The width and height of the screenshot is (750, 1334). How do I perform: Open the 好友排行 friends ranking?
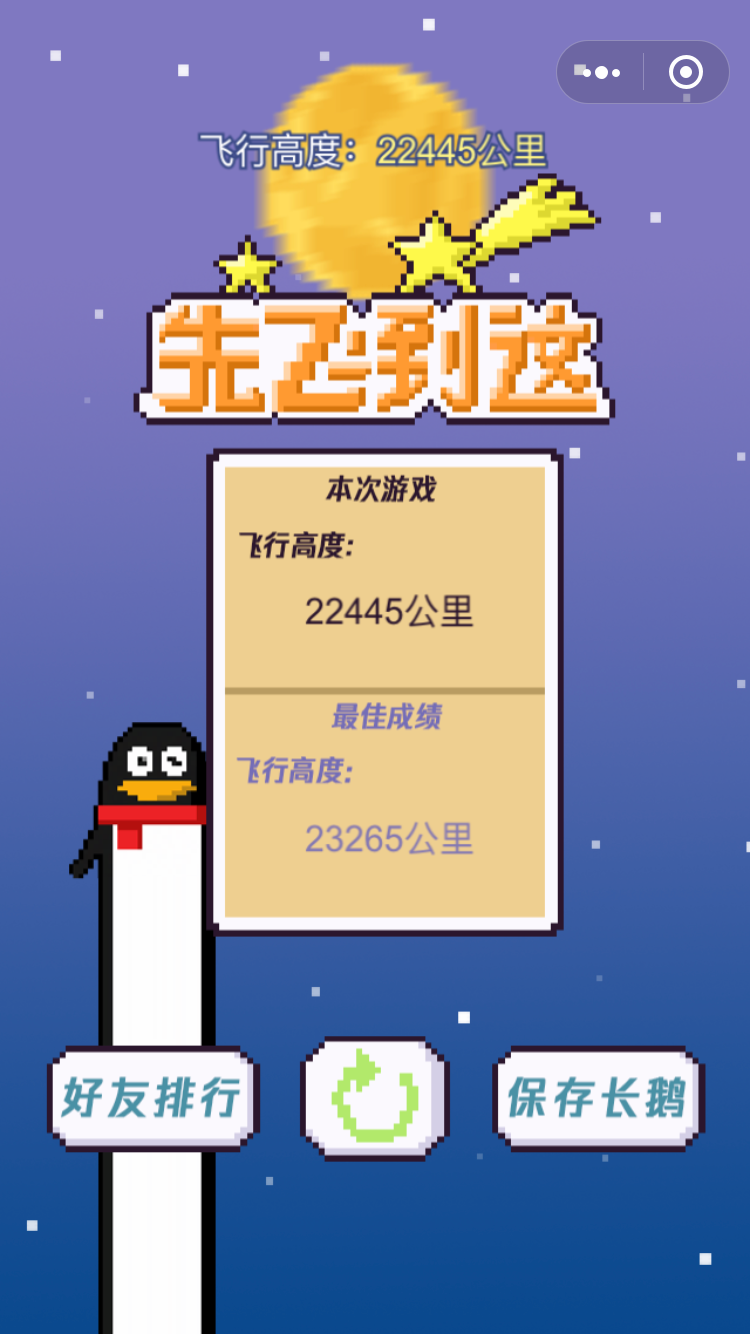click(152, 1098)
